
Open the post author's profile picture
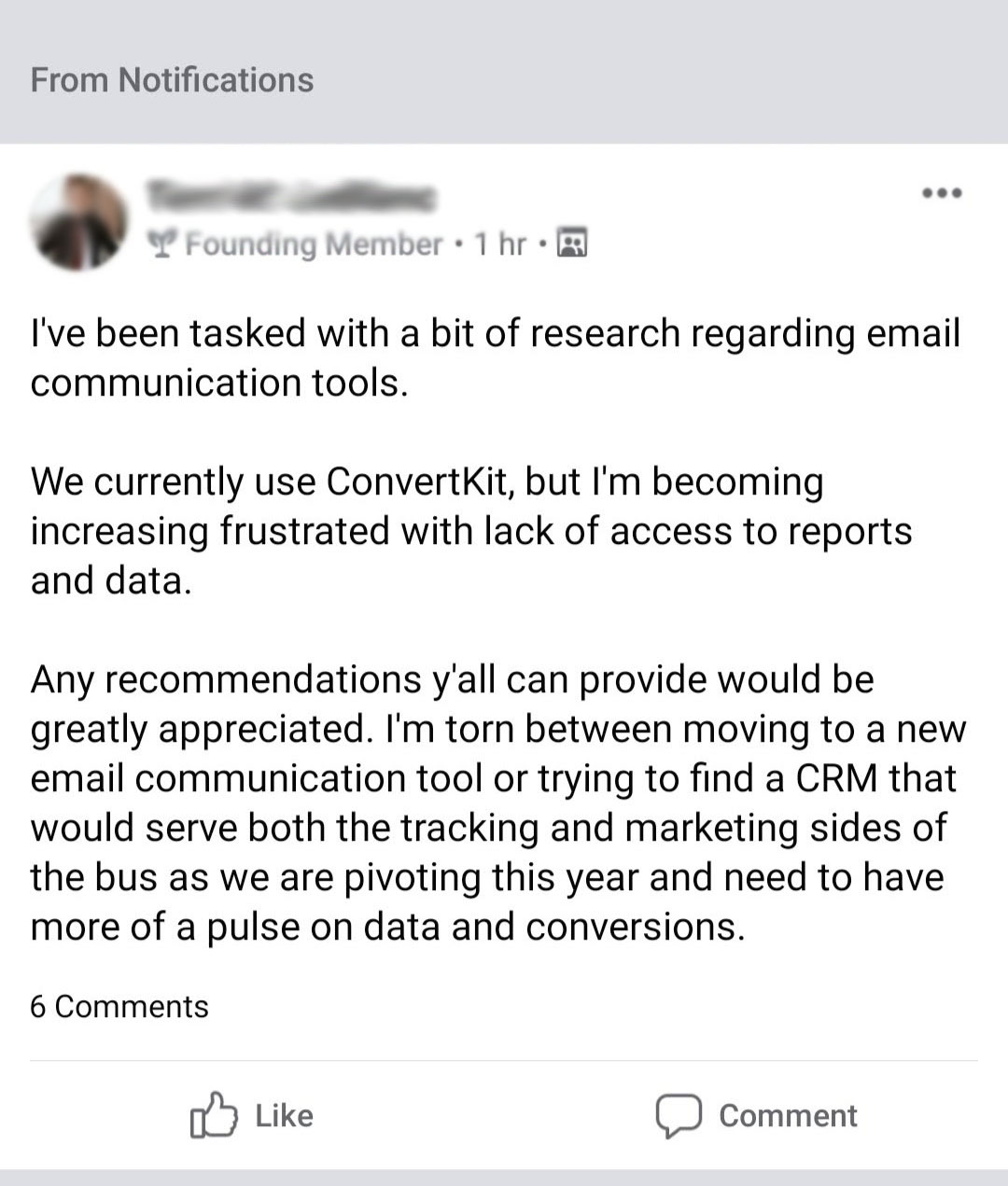pos(78,222)
